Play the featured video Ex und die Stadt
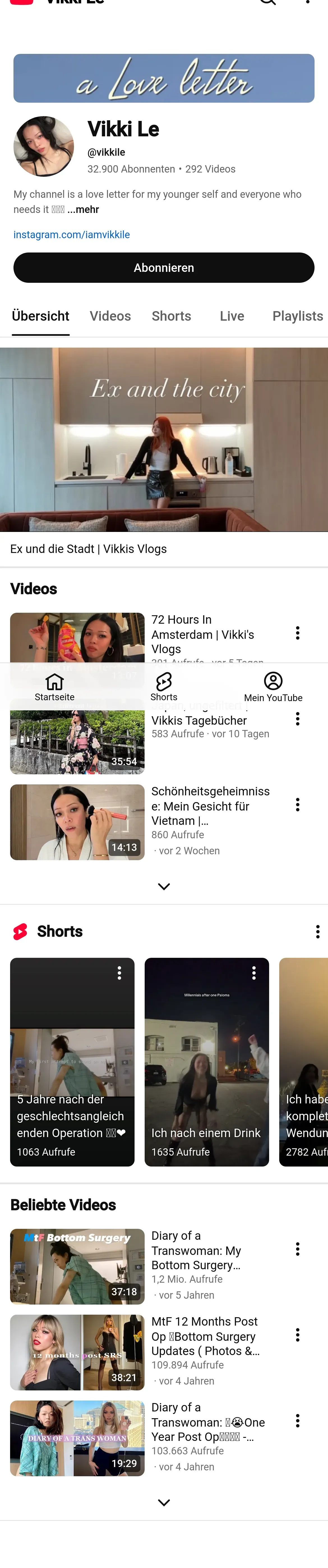The image size is (328, 1568). pyautogui.click(x=164, y=439)
